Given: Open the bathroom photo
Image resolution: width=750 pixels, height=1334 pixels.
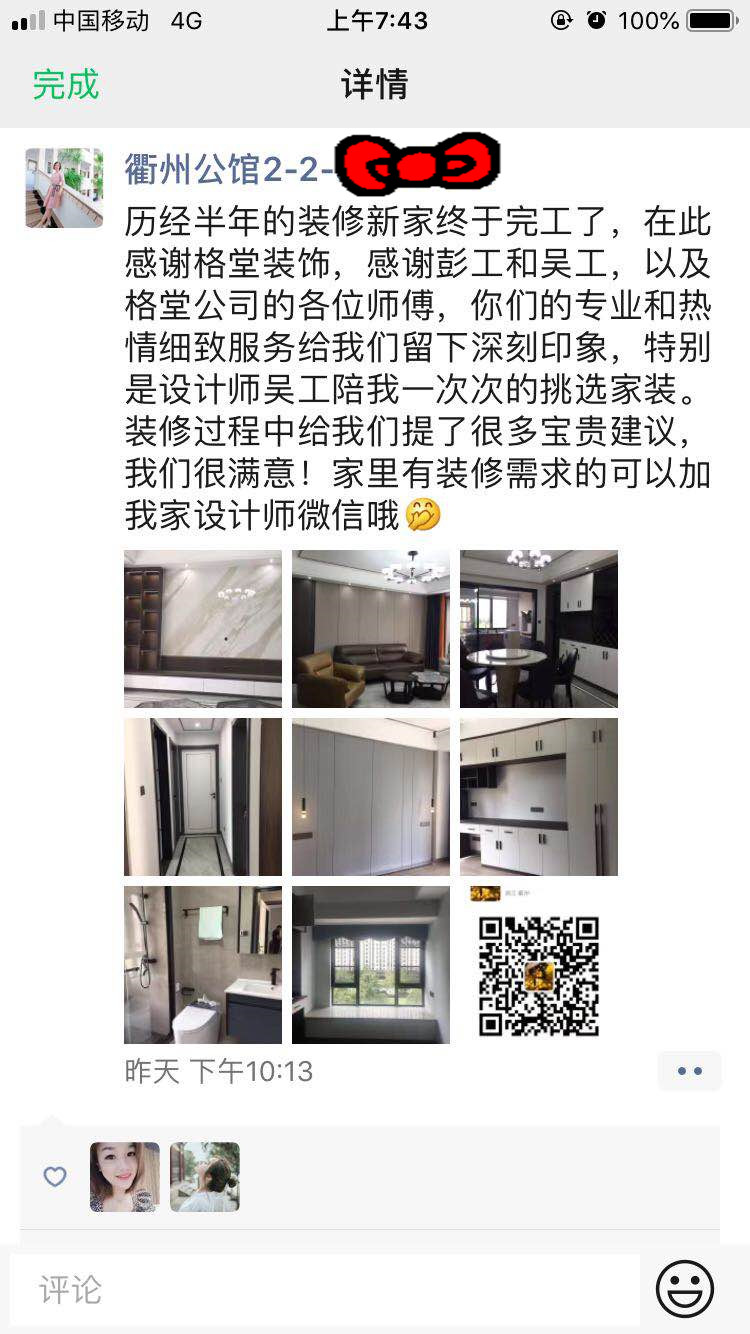Looking at the screenshot, I should pyautogui.click(x=203, y=965).
